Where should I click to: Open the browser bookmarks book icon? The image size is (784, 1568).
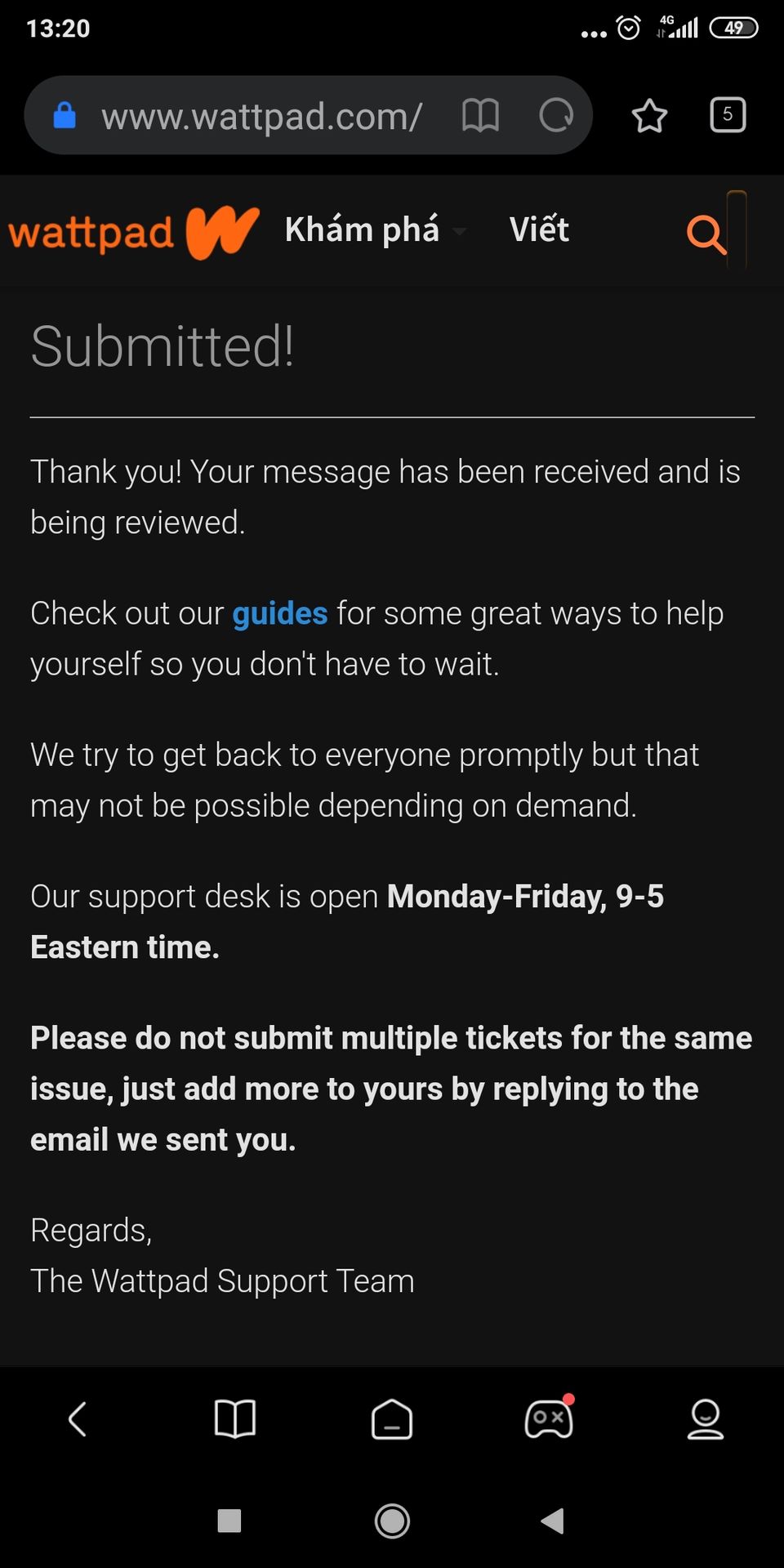[235, 1419]
